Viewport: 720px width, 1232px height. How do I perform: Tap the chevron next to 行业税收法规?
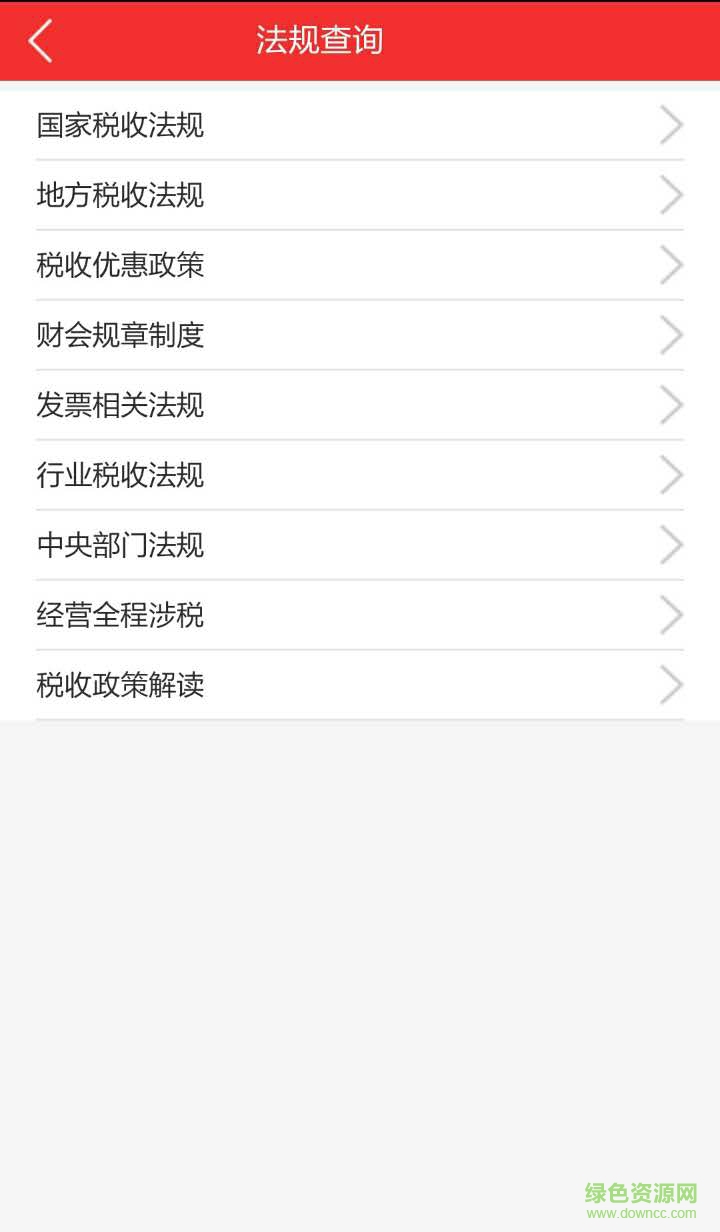[672, 475]
